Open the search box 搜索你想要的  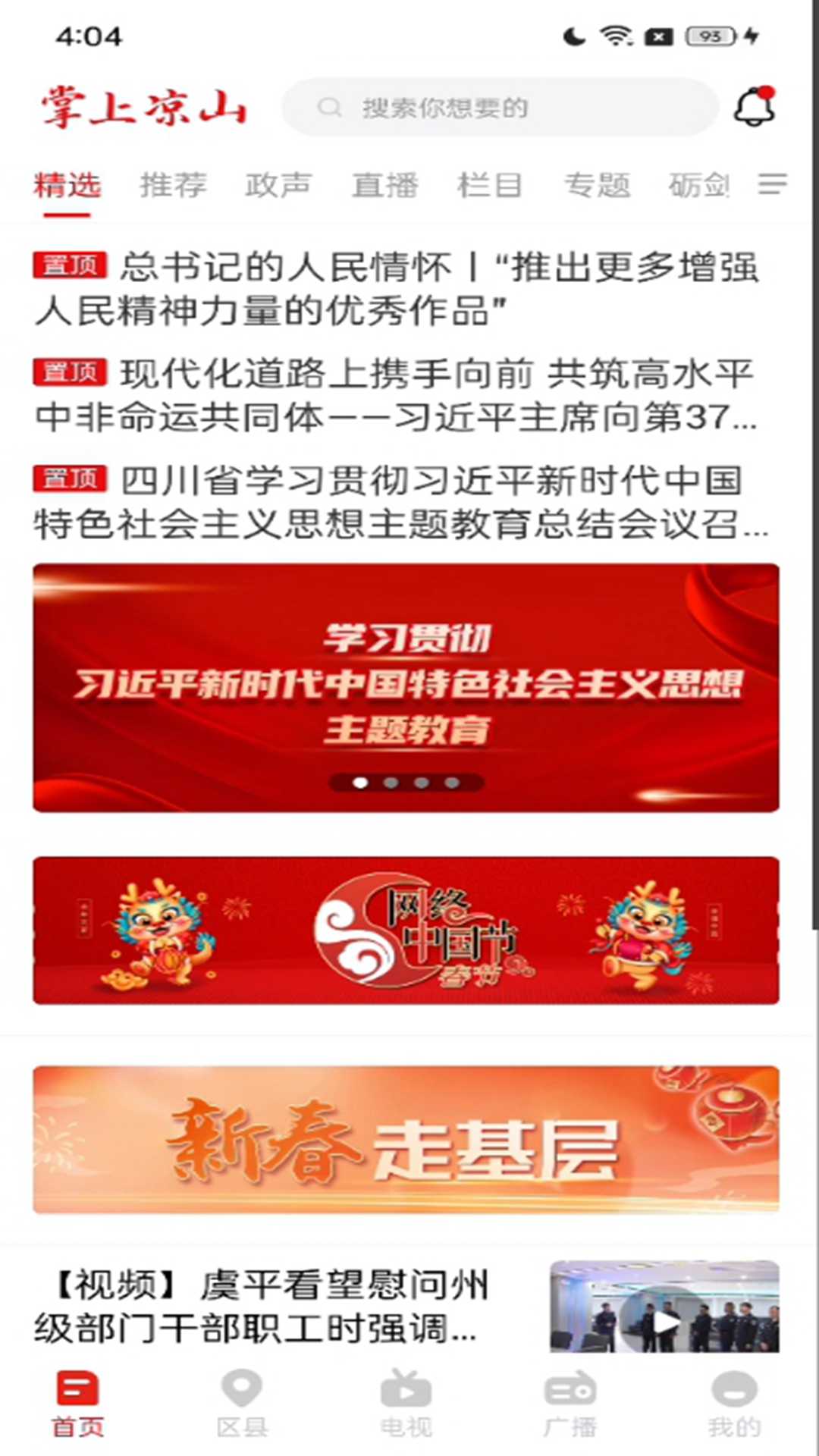pyautogui.click(x=499, y=108)
